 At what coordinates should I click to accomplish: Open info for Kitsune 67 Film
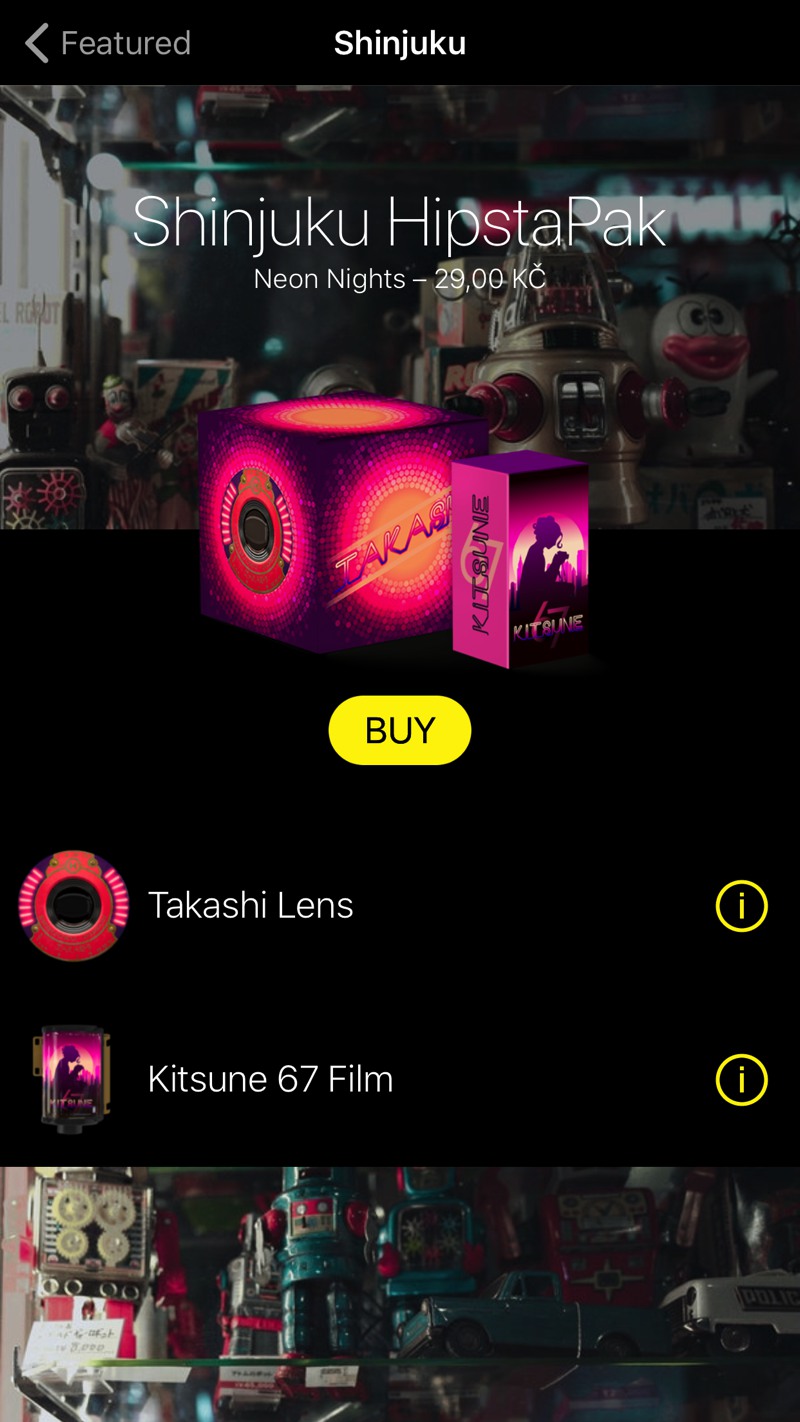742,1080
